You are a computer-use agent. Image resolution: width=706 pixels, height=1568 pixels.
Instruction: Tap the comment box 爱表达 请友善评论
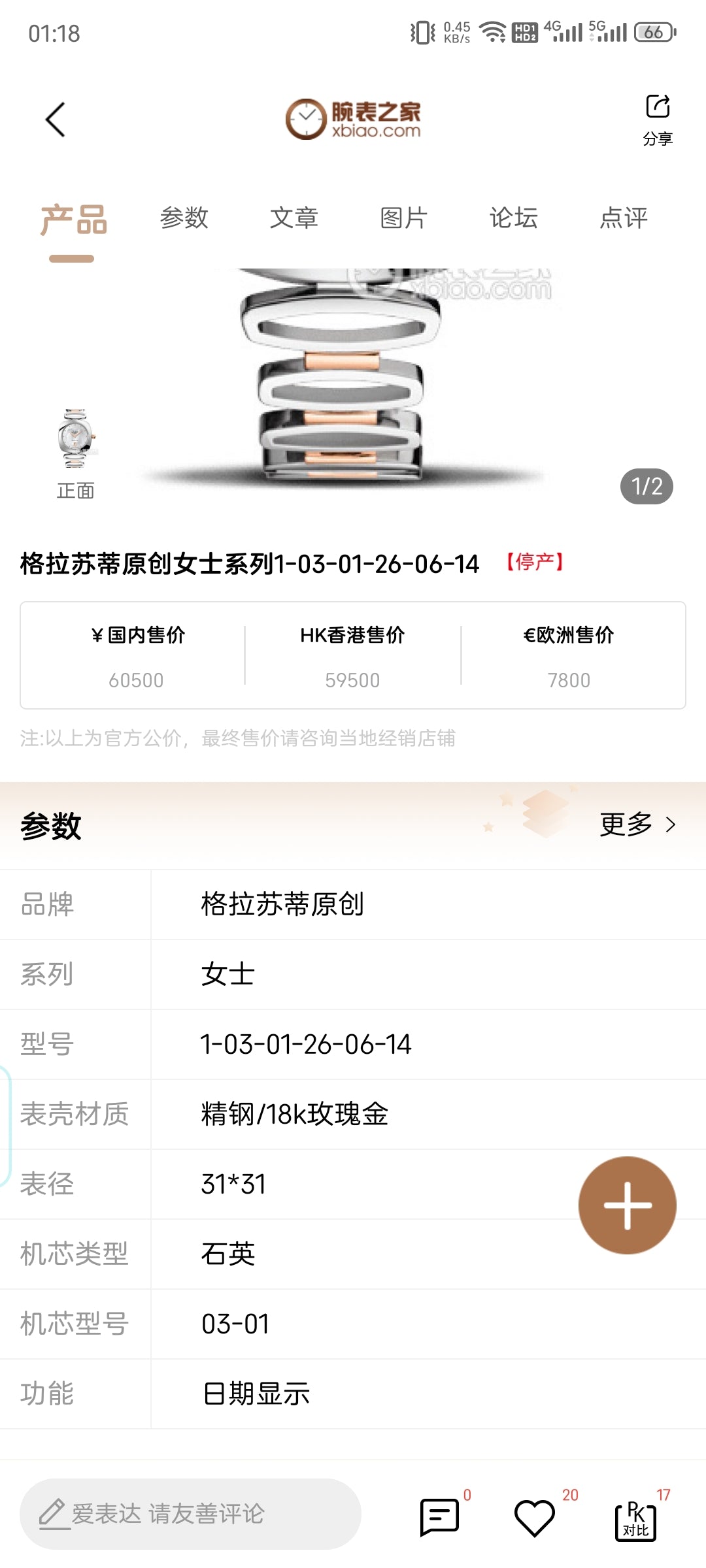click(x=190, y=1514)
